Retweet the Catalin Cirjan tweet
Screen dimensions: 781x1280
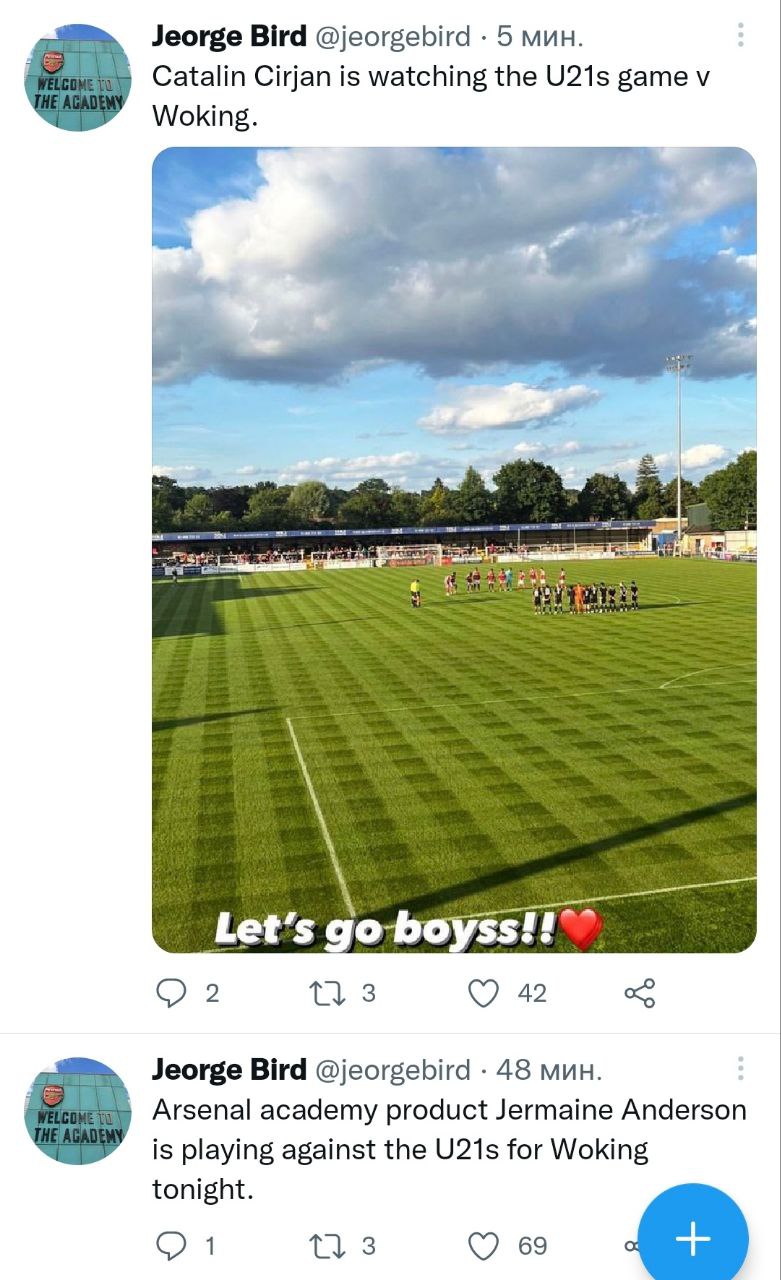coord(327,992)
